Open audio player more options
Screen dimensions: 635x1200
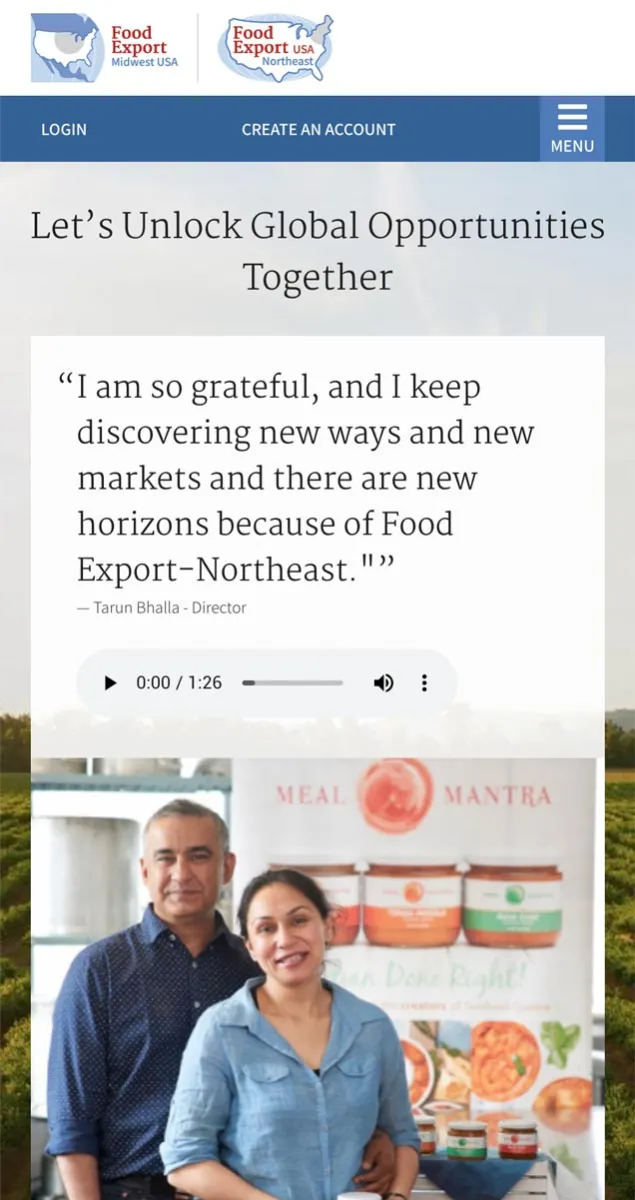(424, 683)
